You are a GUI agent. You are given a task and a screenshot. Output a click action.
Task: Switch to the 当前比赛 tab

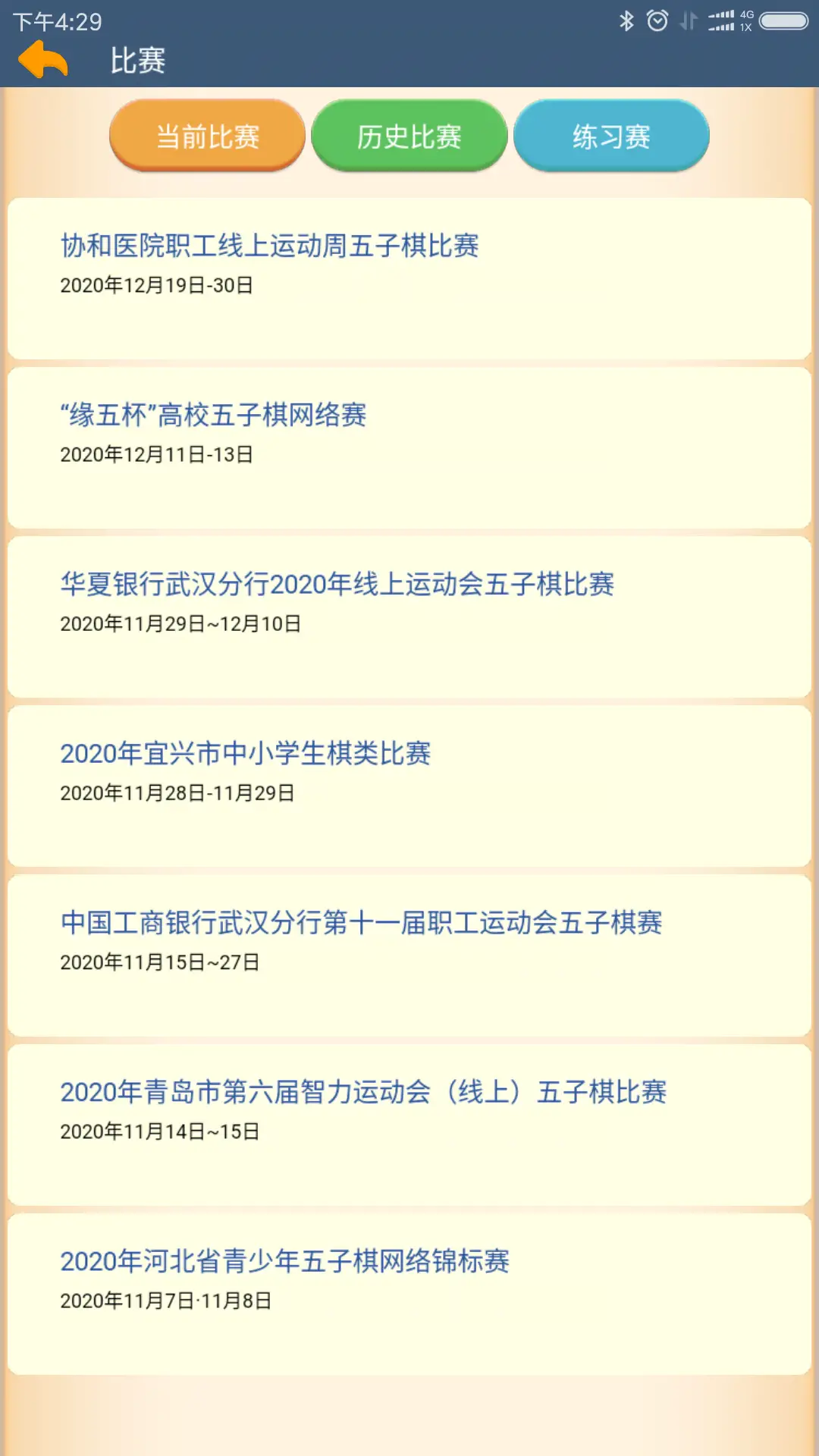point(206,135)
